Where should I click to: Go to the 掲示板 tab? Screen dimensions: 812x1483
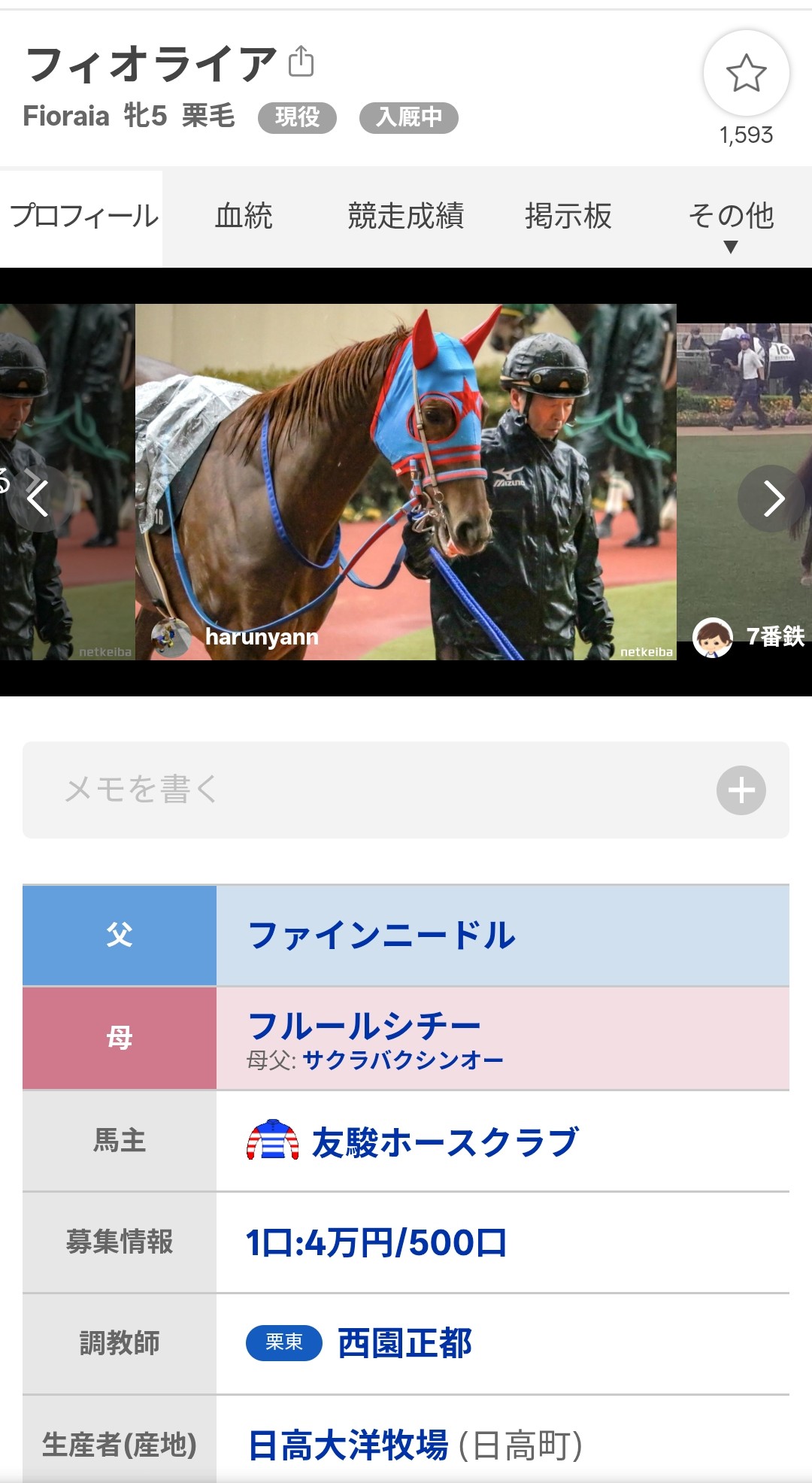coord(568,217)
